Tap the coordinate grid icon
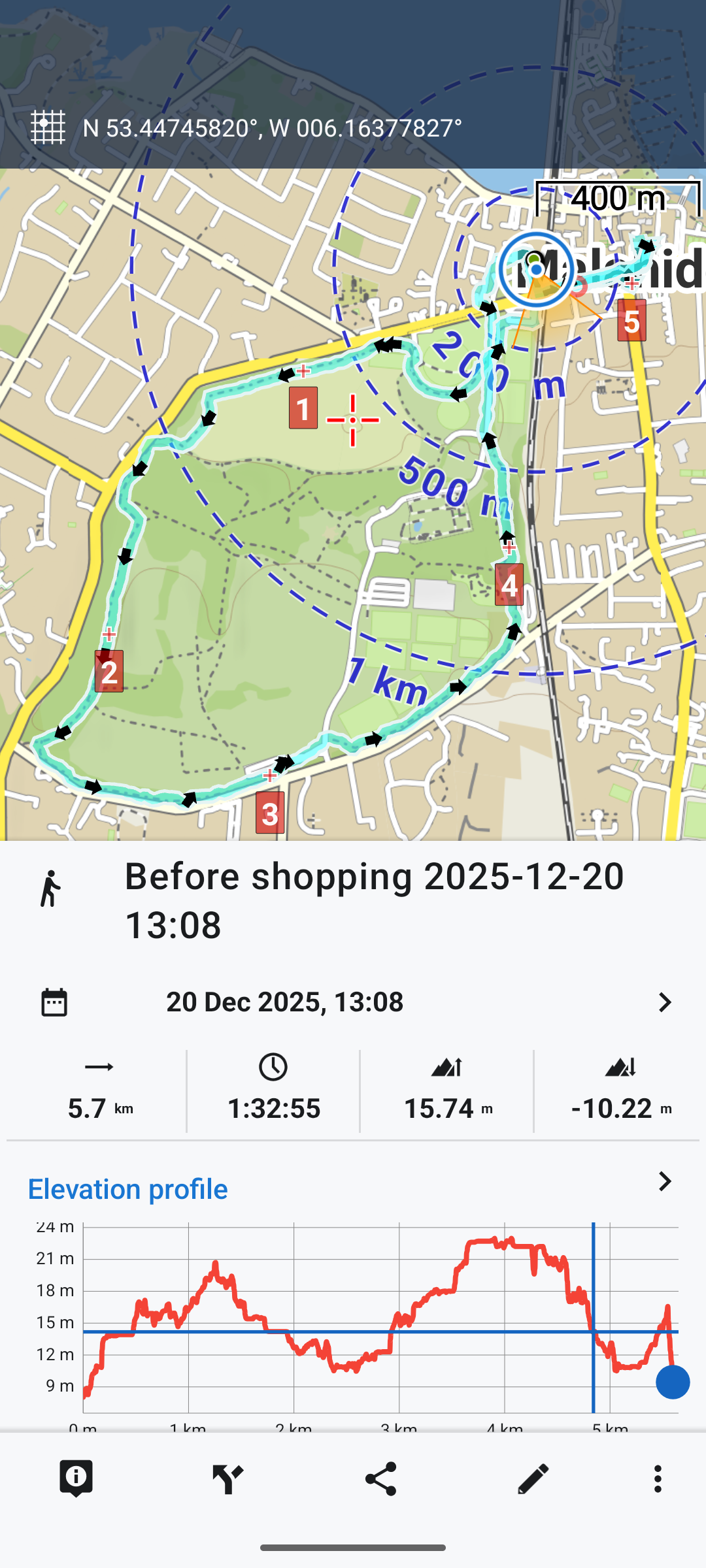Image resolution: width=706 pixels, height=1568 pixels. pos(48,127)
